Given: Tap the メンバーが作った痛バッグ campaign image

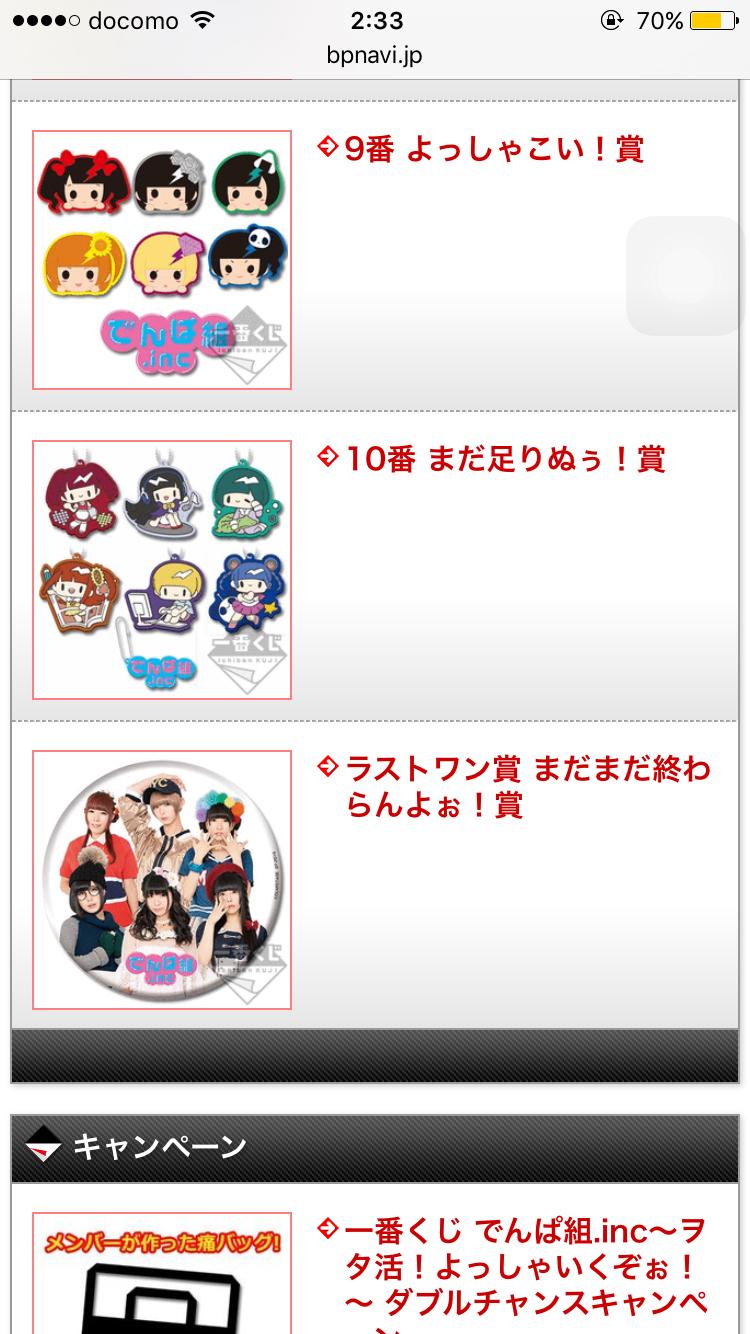Looking at the screenshot, I should click(162, 1275).
